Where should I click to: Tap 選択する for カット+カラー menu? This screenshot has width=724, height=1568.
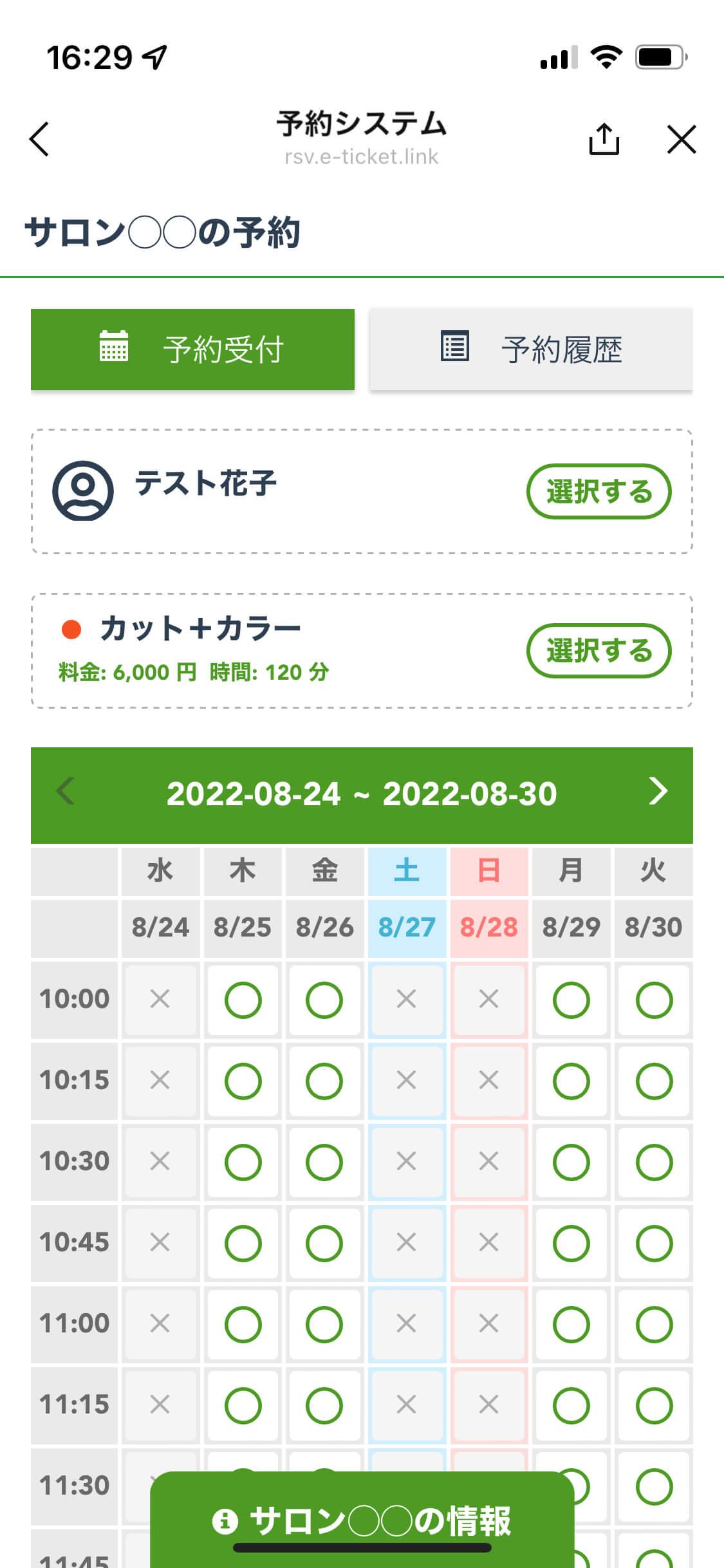[599, 651]
